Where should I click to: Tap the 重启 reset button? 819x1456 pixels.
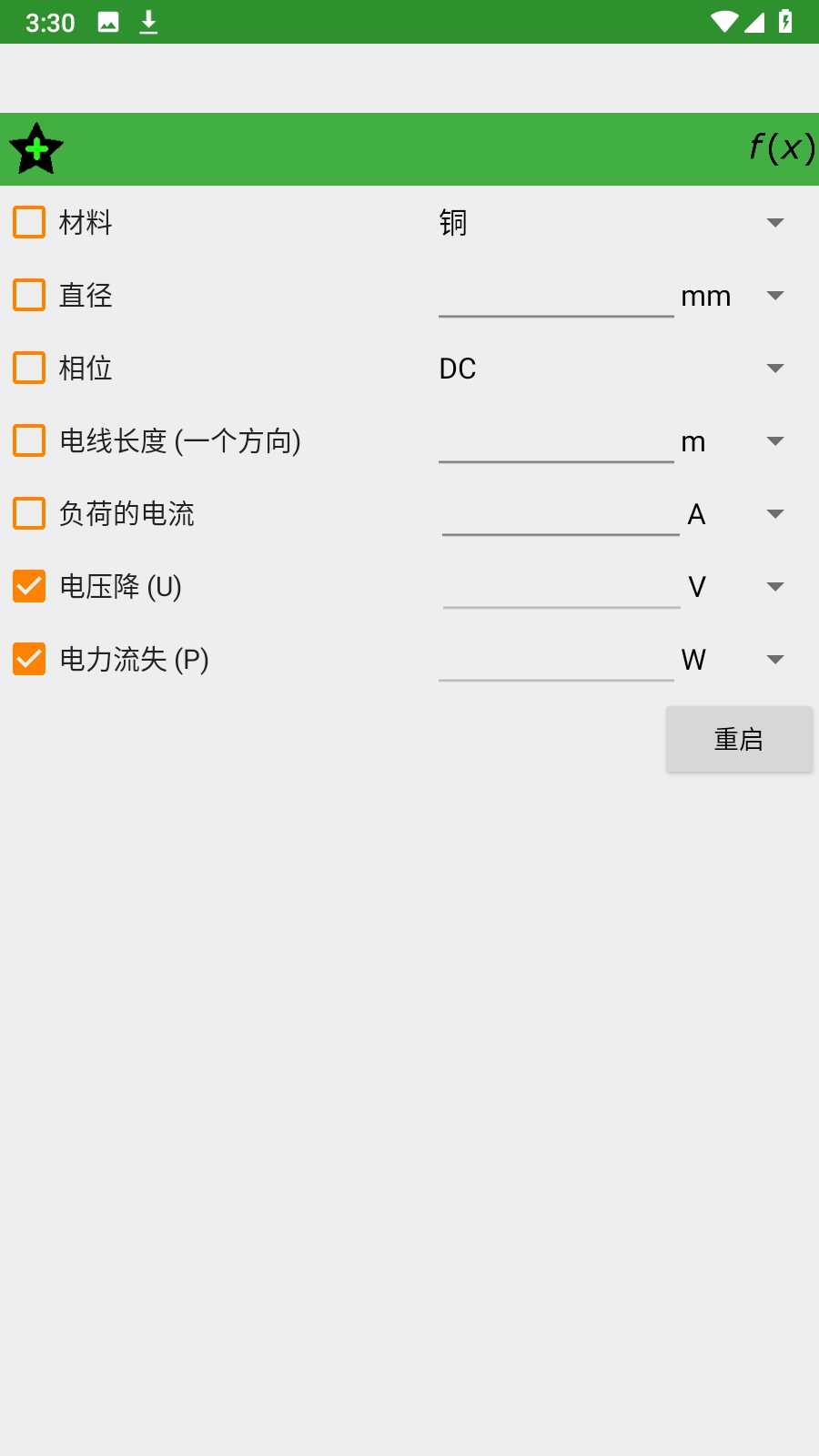738,739
